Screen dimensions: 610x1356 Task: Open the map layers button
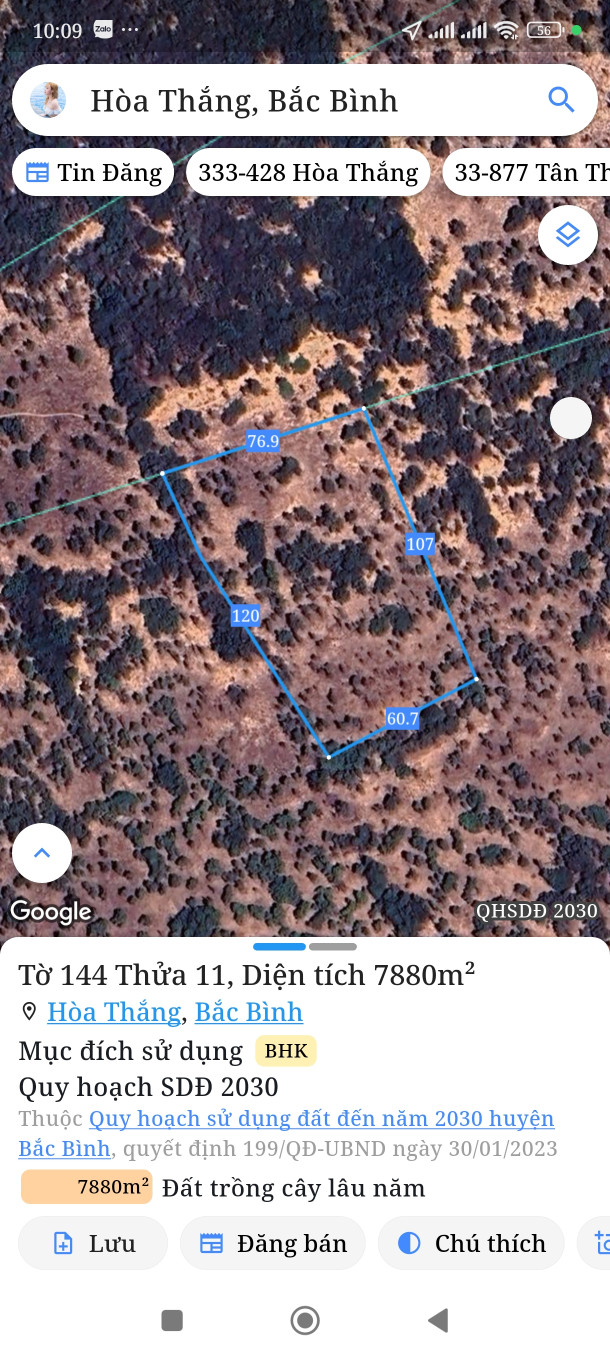point(568,235)
